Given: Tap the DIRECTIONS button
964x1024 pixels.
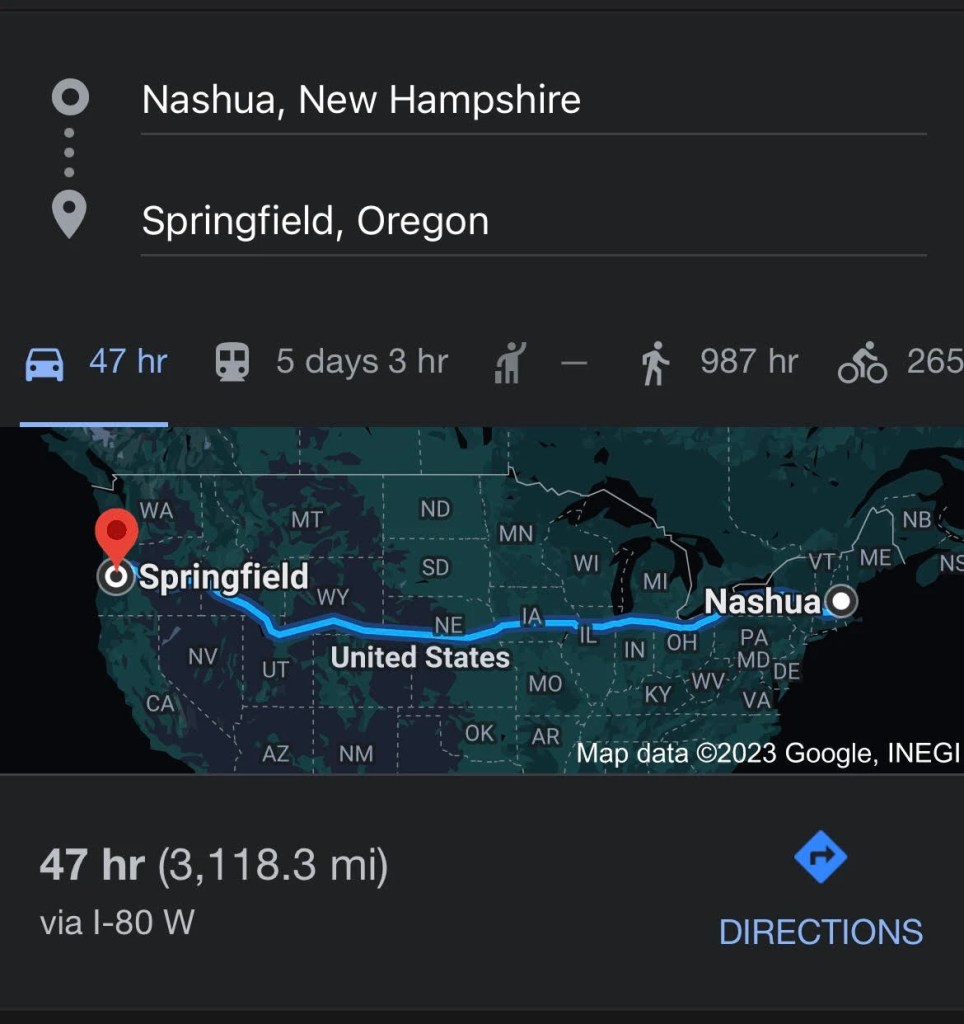Looking at the screenshot, I should click(x=820, y=891).
